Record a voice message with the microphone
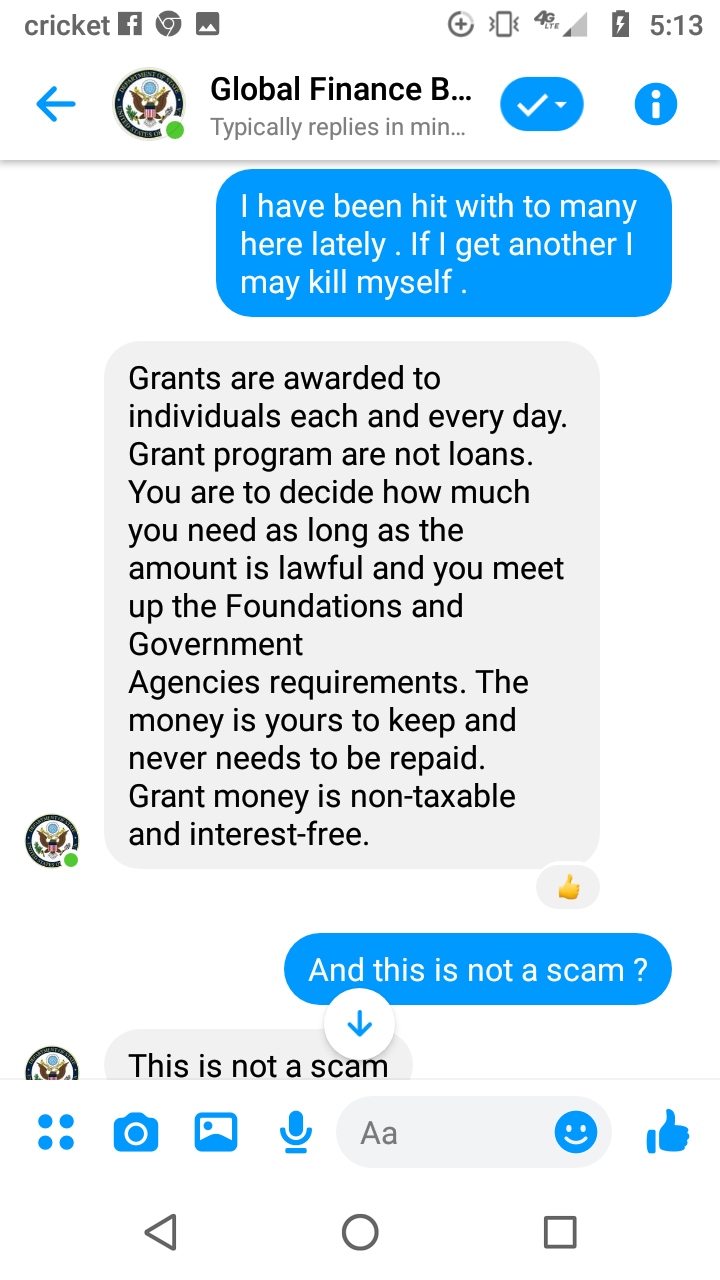The width and height of the screenshot is (720, 1280). click(295, 1132)
